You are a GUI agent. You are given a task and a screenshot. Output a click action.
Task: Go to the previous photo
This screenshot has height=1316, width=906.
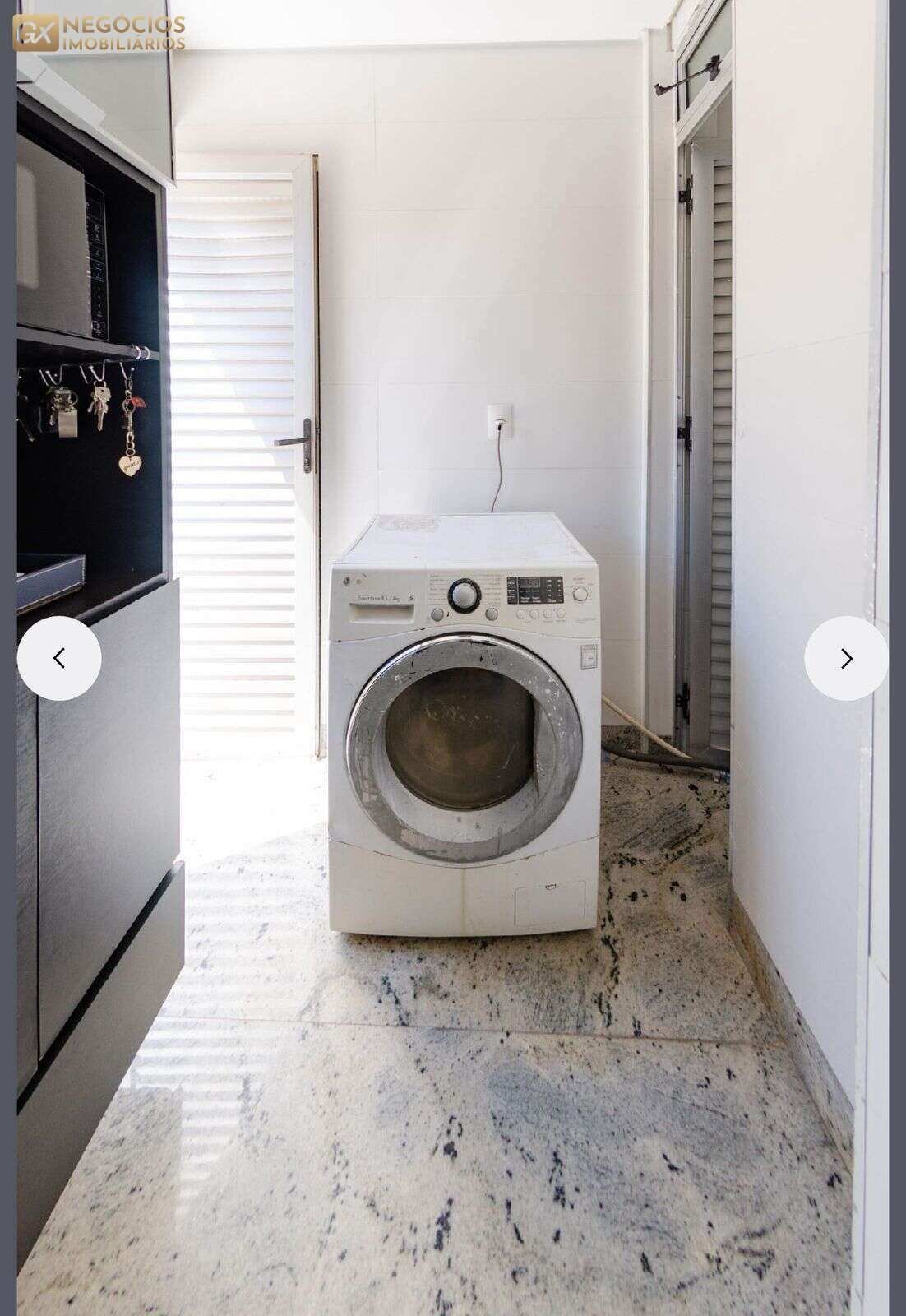tap(59, 658)
